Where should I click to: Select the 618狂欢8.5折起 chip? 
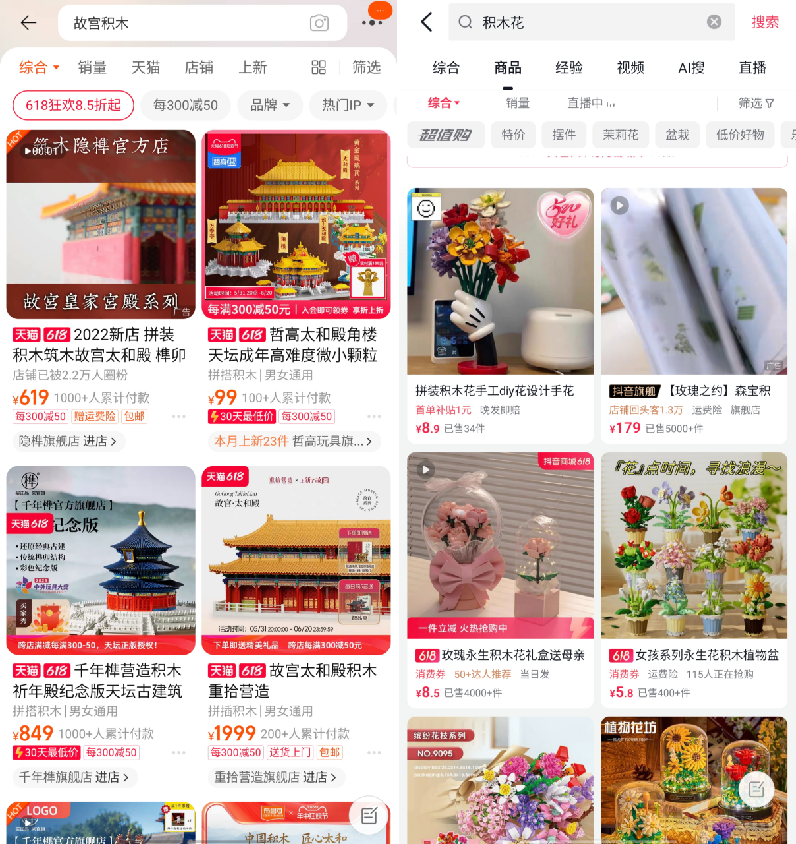point(72,105)
